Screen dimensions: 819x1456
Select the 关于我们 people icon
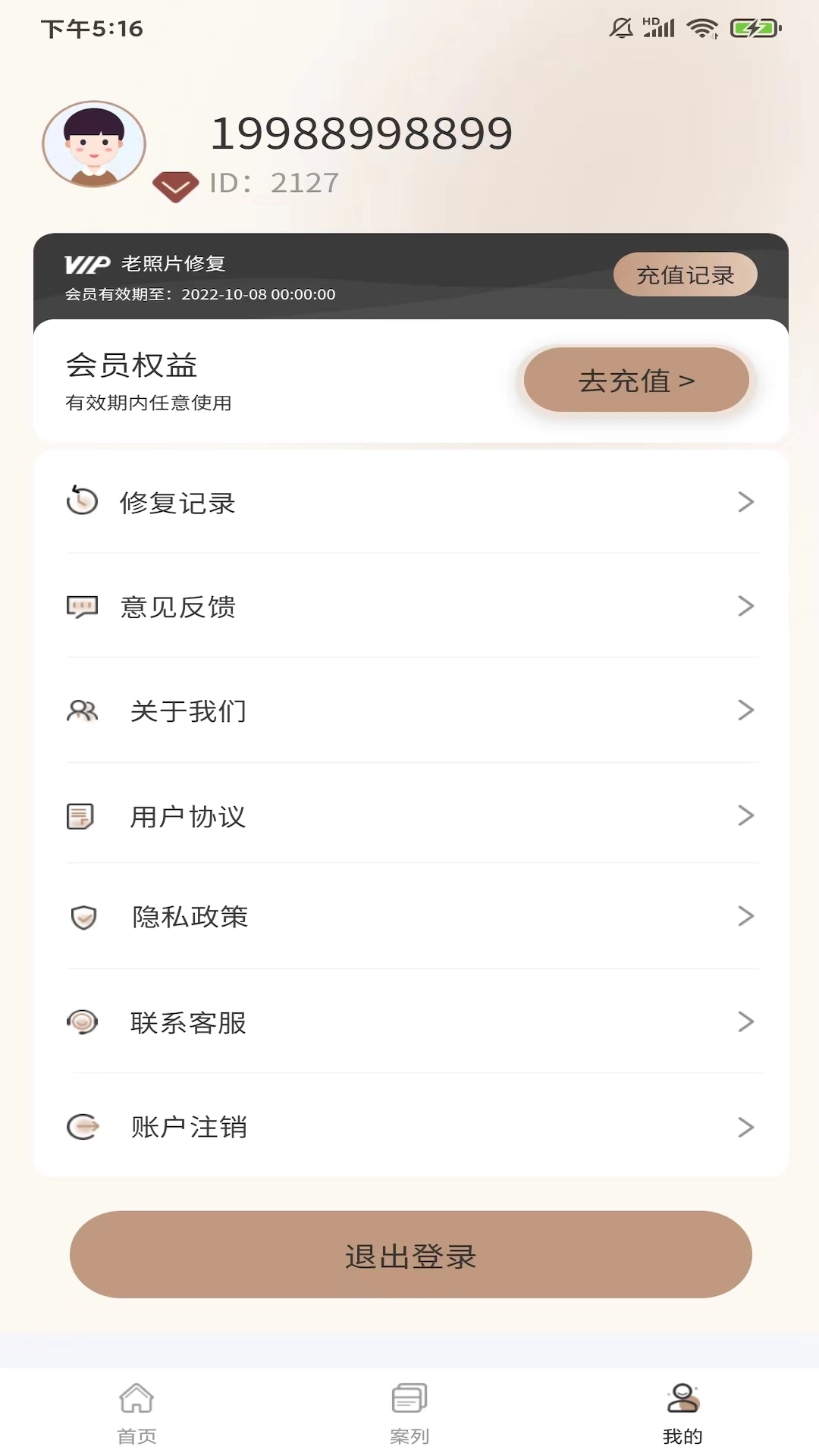point(83,711)
